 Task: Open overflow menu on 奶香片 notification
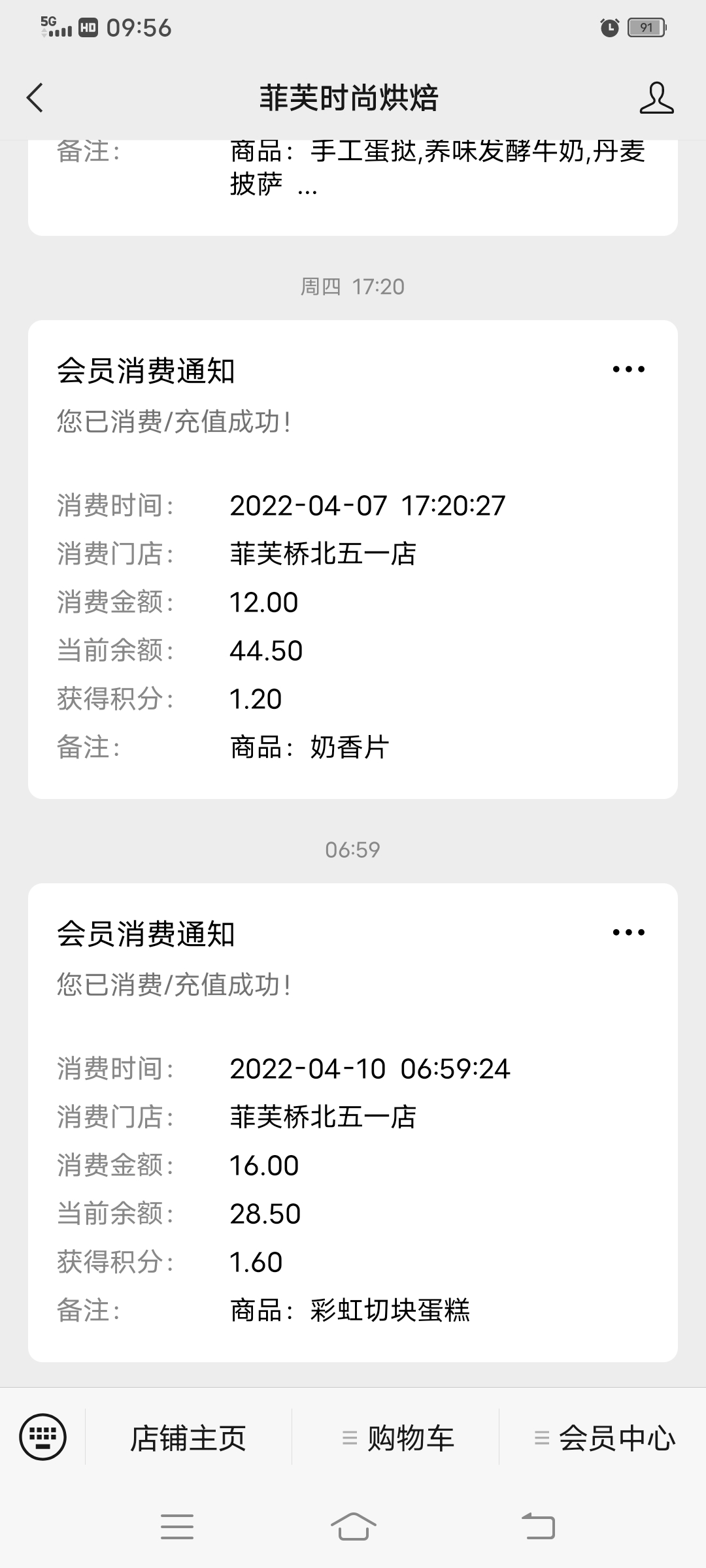(x=628, y=370)
